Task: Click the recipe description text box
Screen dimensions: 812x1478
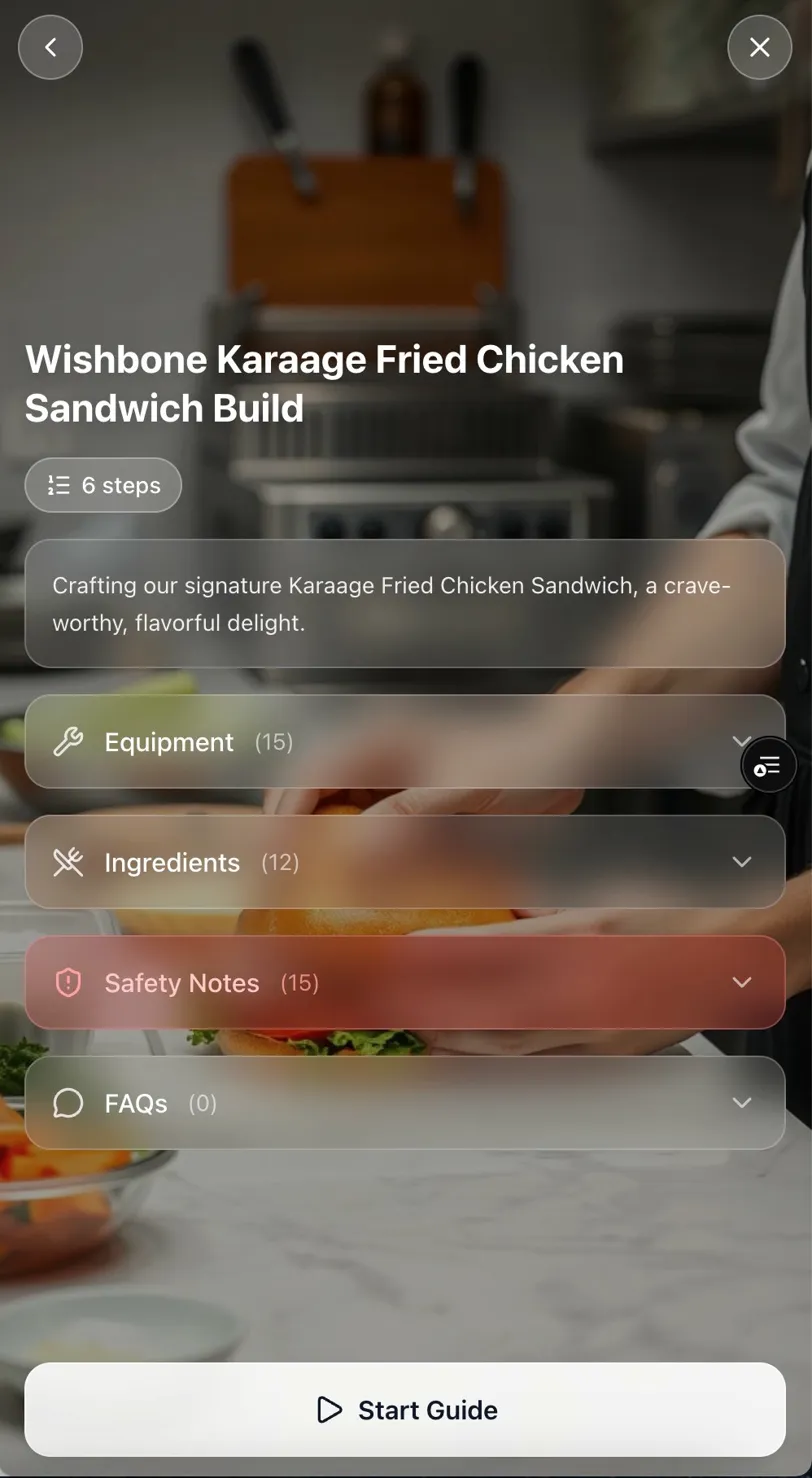Action: pos(405,603)
